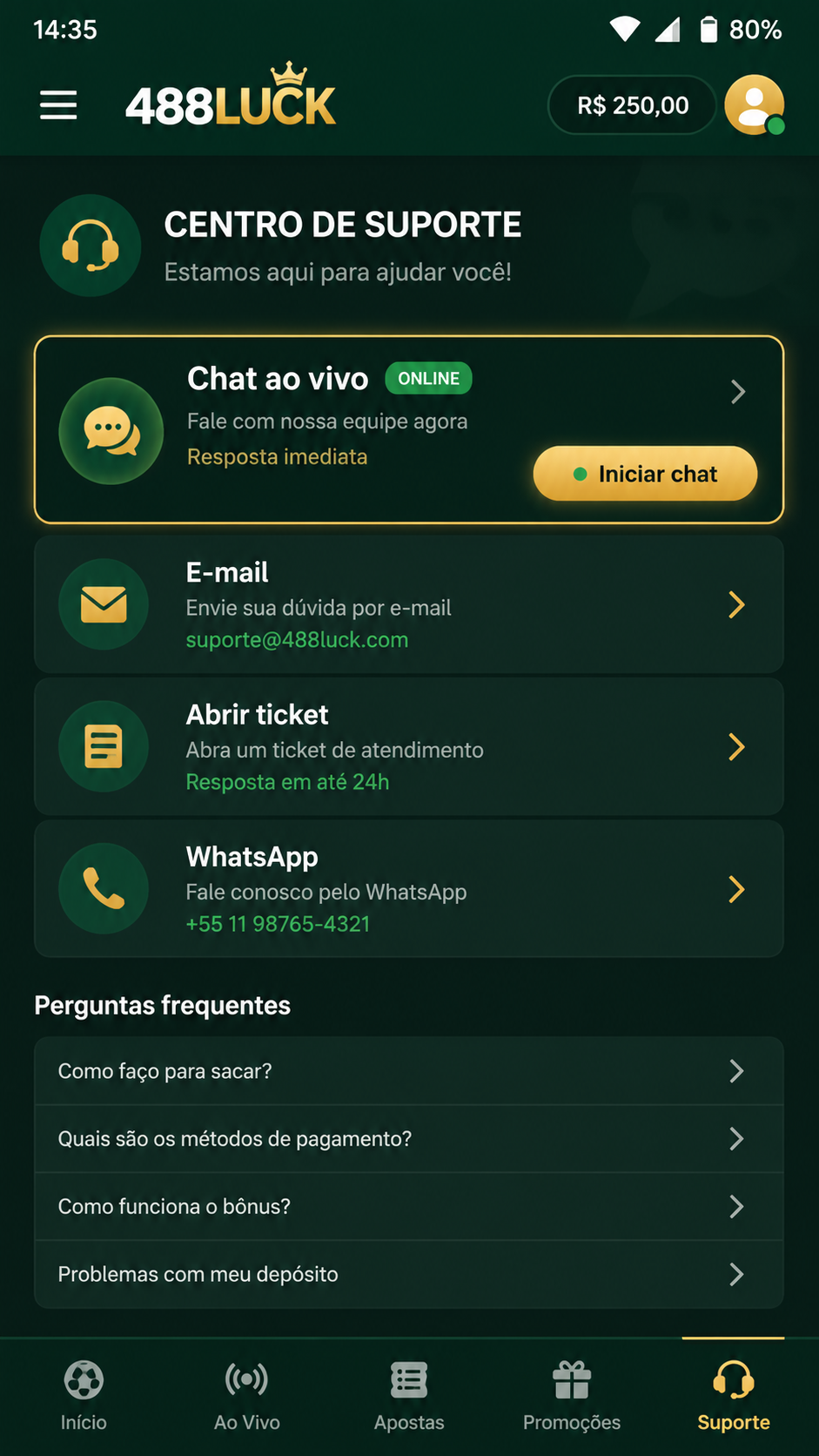Select Abrir ticket
The image size is (819, 1456).
pyautogui.click(x=409, y=746)
